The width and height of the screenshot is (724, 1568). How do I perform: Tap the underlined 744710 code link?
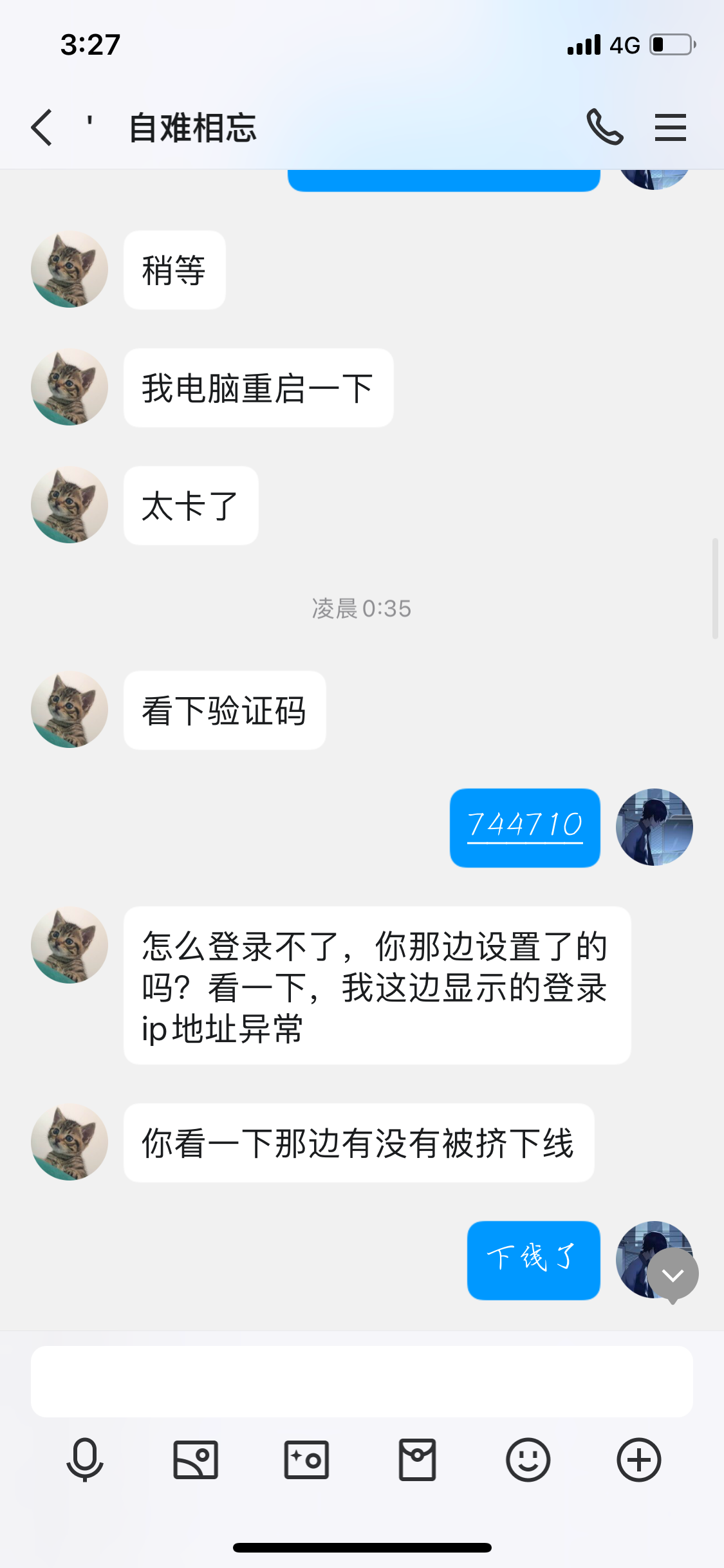524,825
